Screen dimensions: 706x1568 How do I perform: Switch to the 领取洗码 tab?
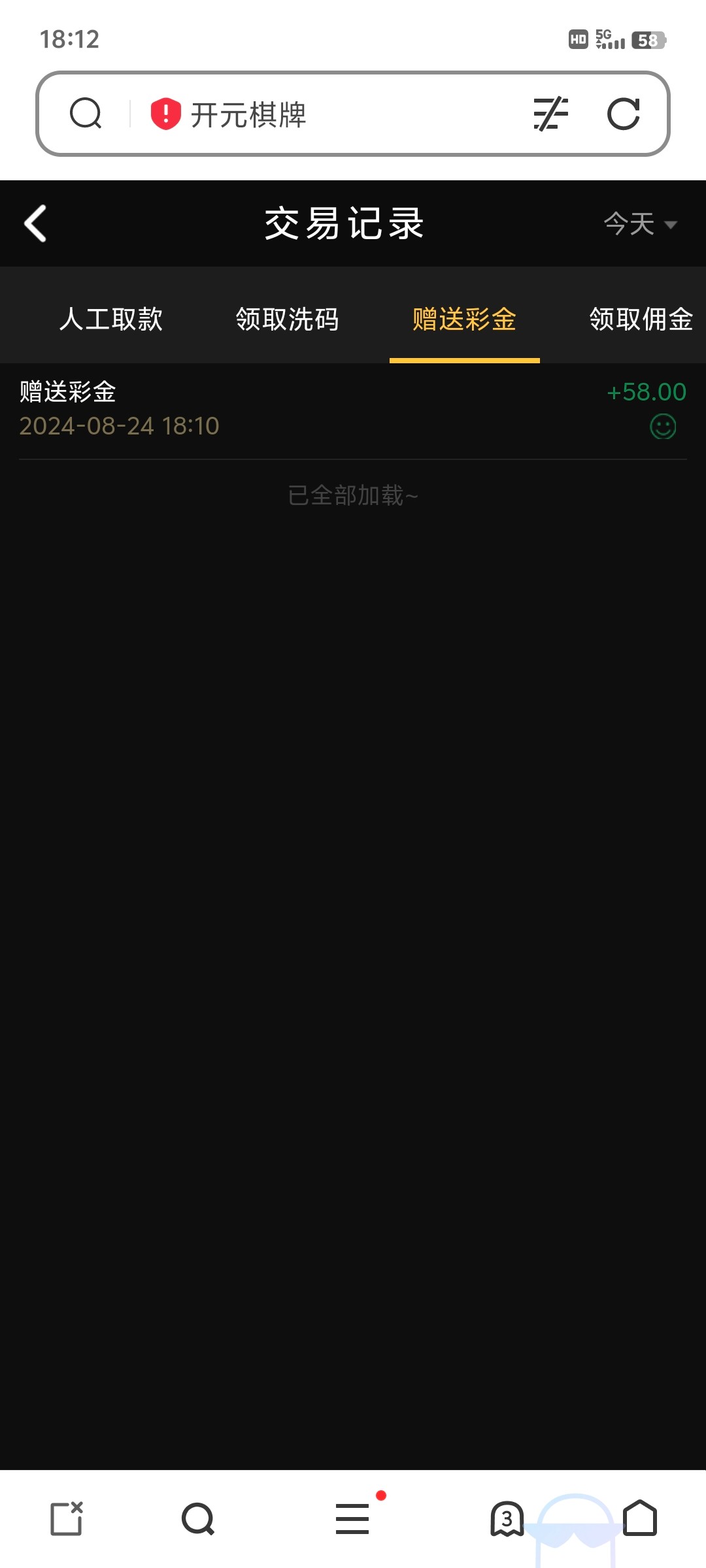coord(288,319)
